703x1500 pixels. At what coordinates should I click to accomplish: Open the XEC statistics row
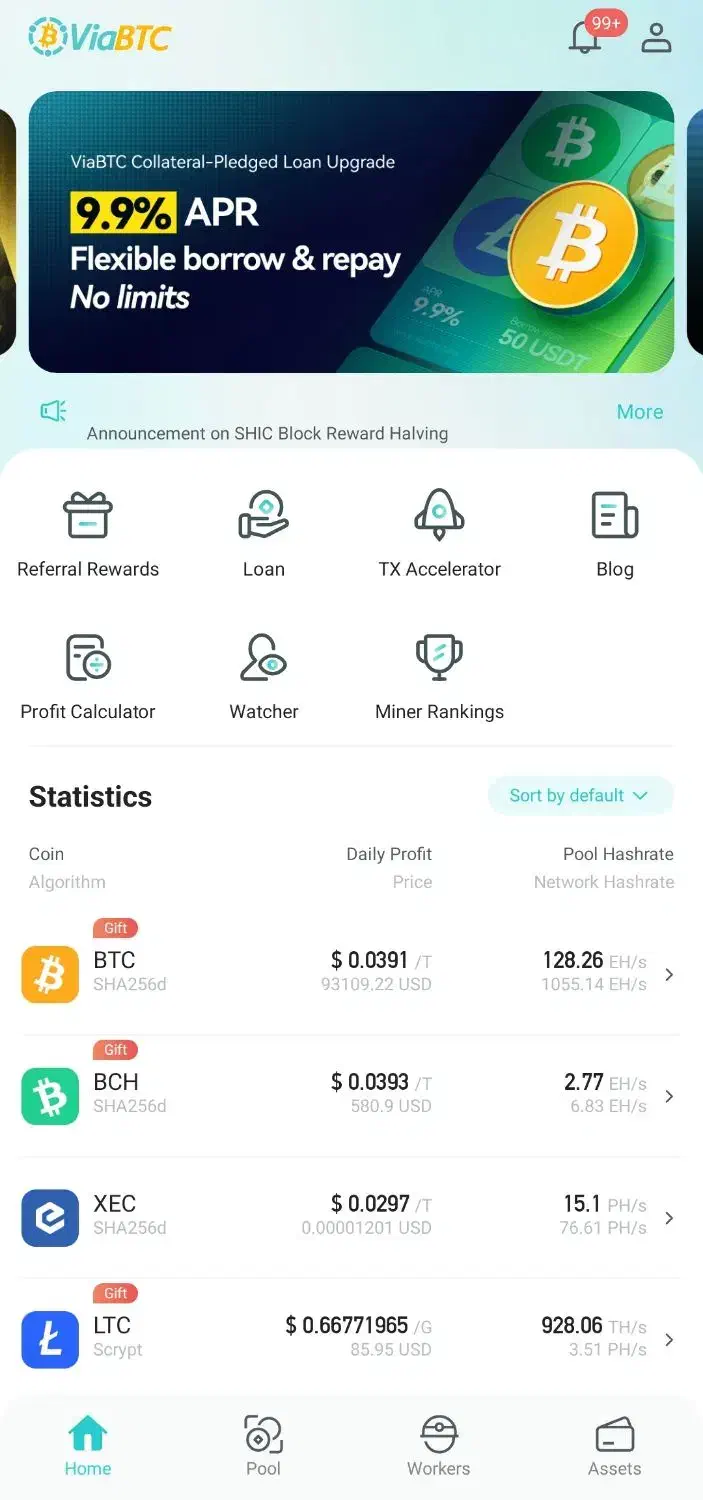[351, 1217]
